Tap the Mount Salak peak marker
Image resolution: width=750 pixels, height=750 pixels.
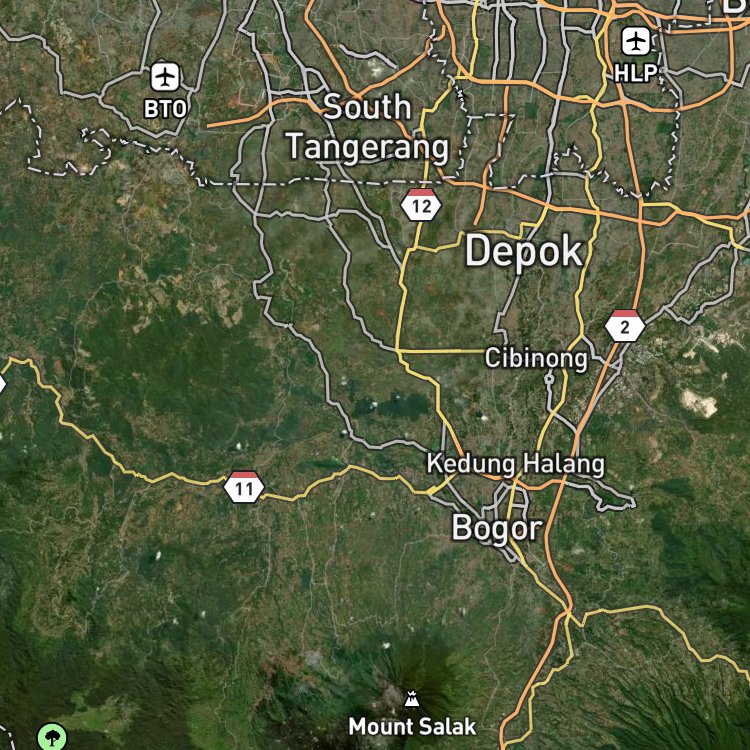point(411,699)
